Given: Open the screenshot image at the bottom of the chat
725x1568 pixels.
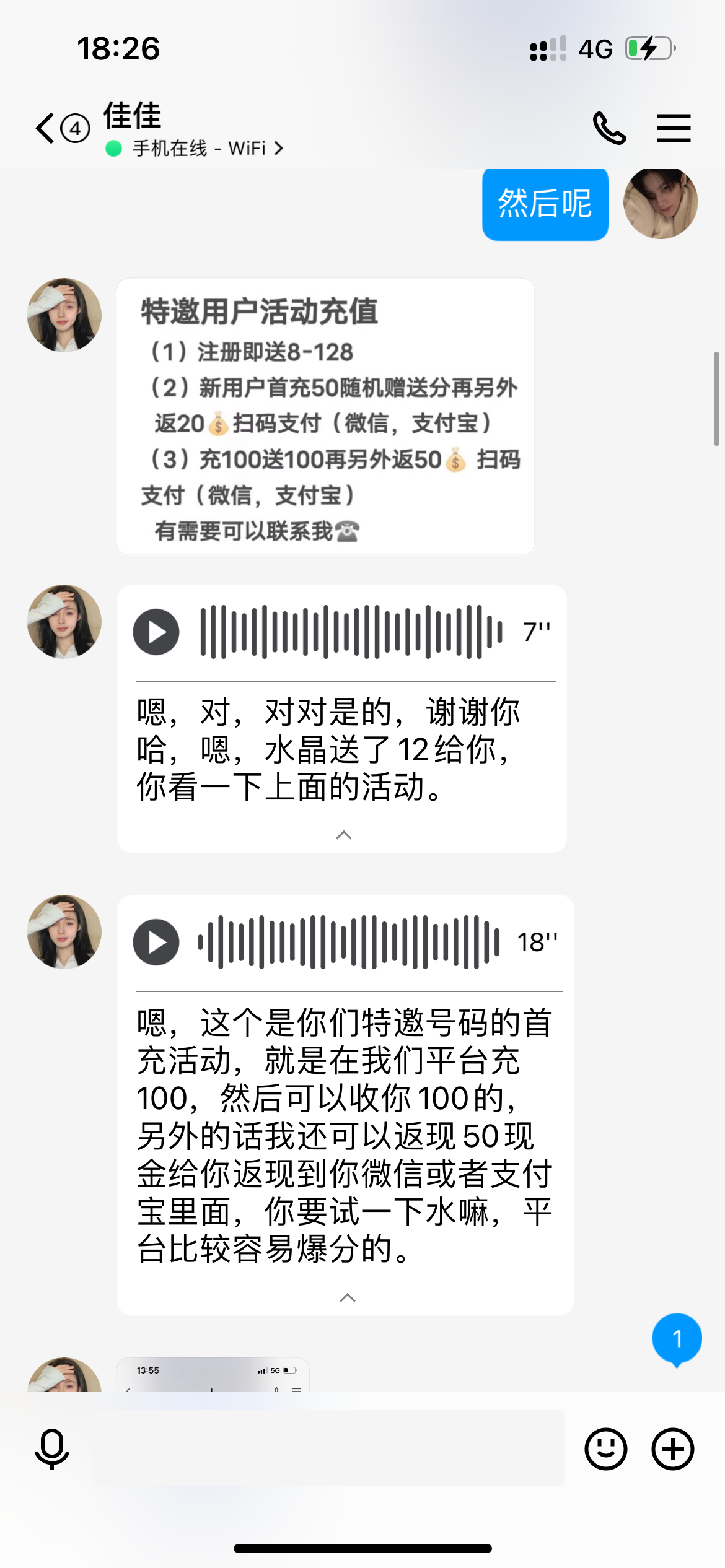Looking at the screenshot, I should click(x=213, y=1375).
